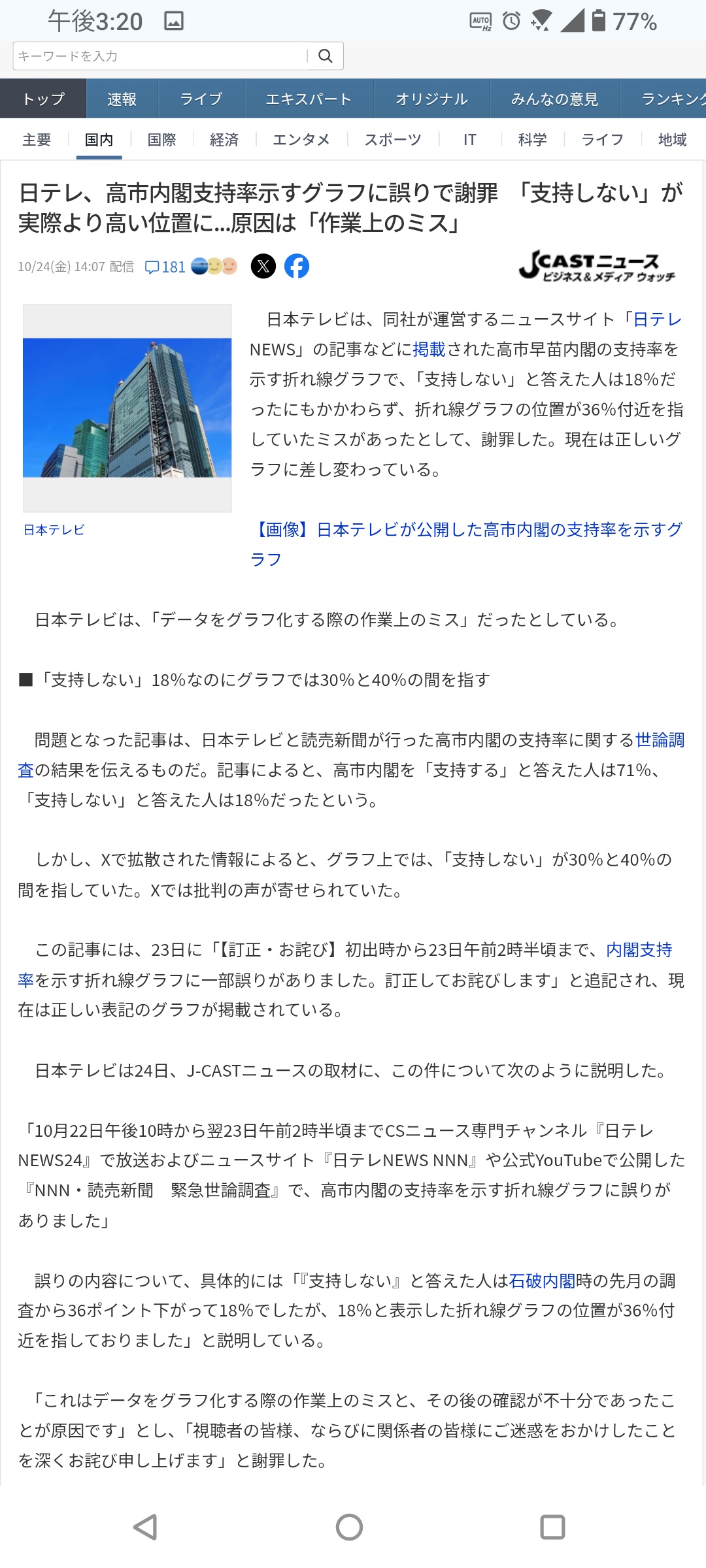Select the オリジナル tab
Viewport: 706px width, 1568px height.
tap(431, 99)
